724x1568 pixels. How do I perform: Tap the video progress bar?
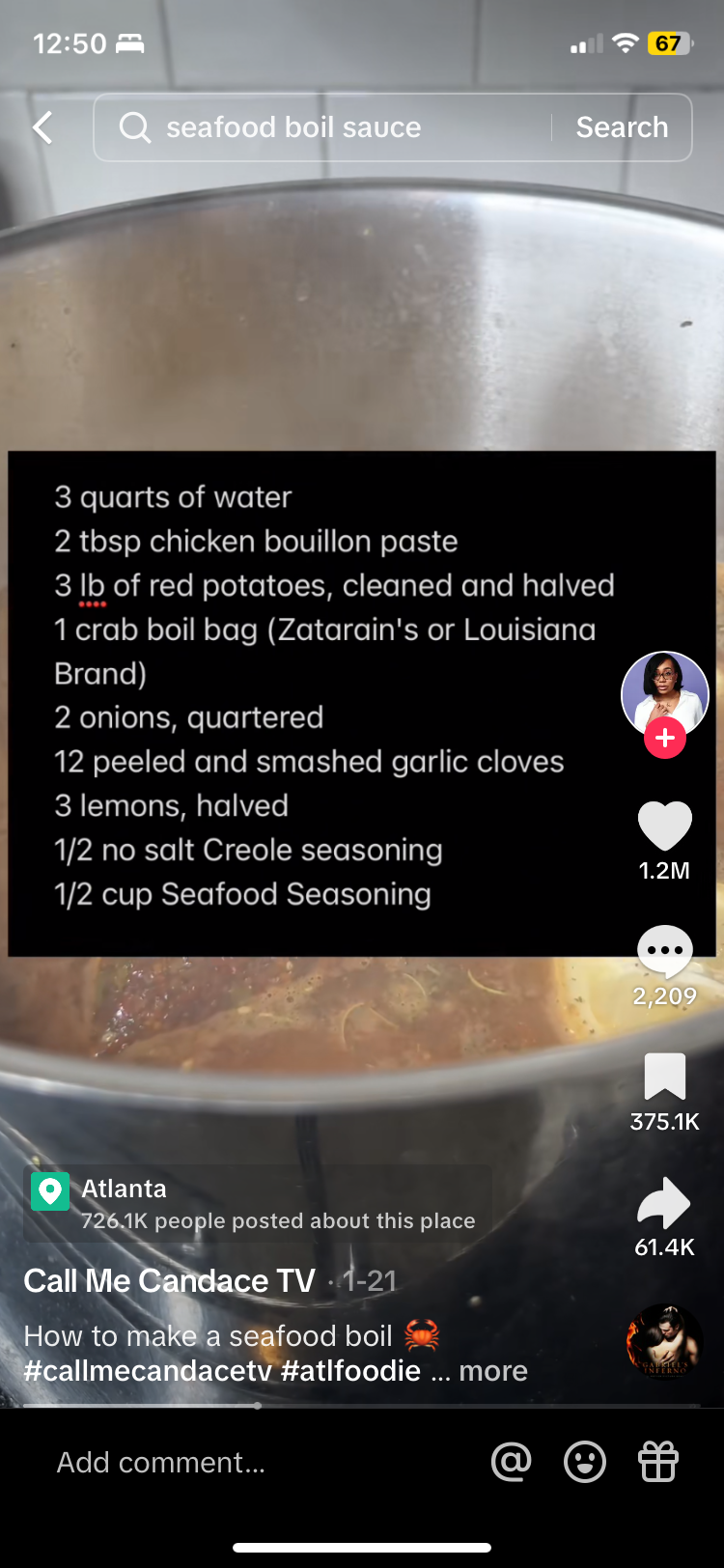pyautogui.click(x=362, y=1406)
